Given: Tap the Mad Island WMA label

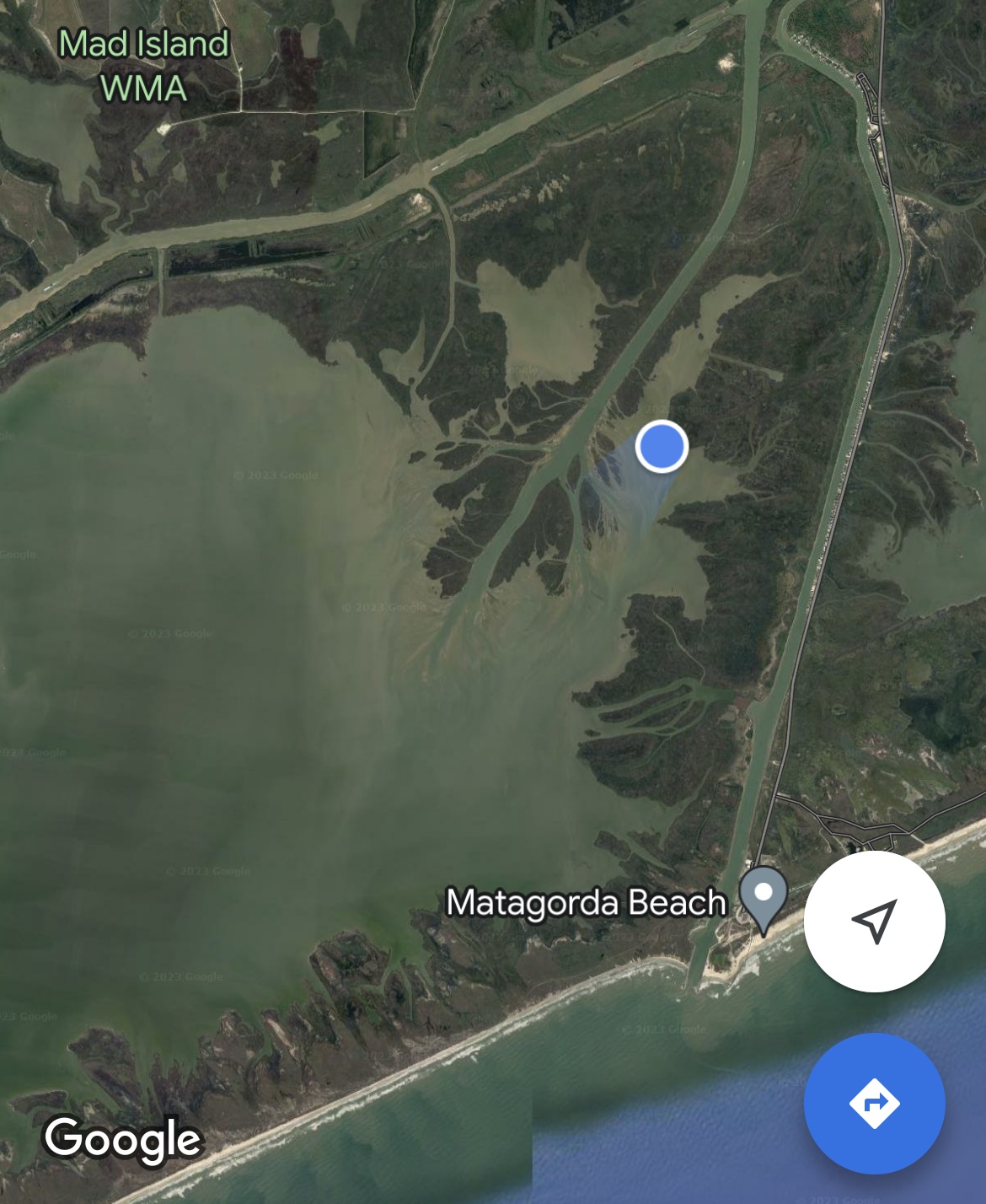Looking at the screenshot, I should [144, 66].
